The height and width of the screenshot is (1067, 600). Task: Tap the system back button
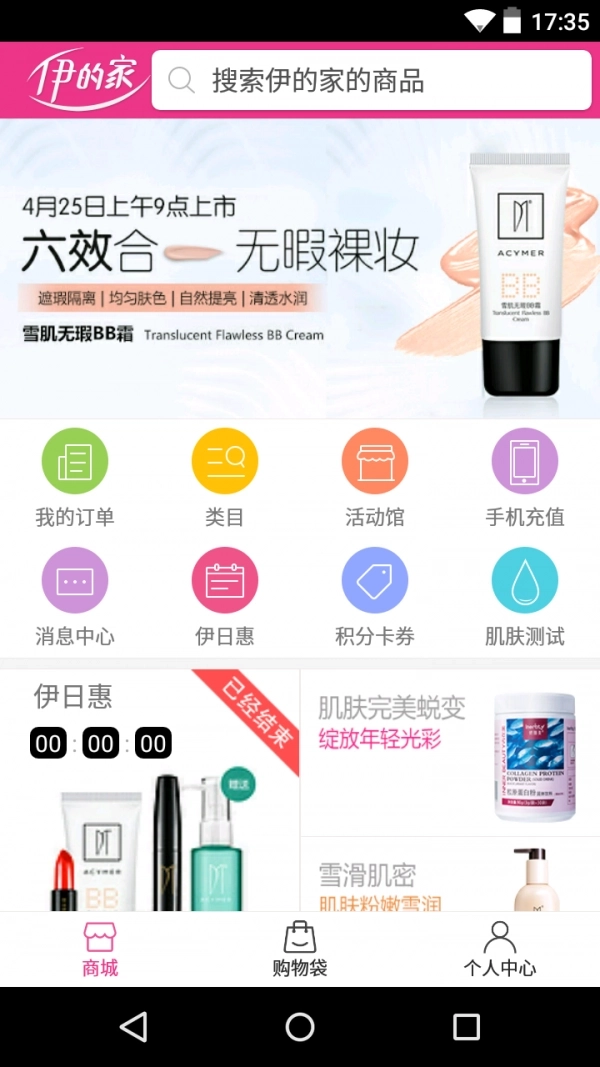[x=133, y=1026]
